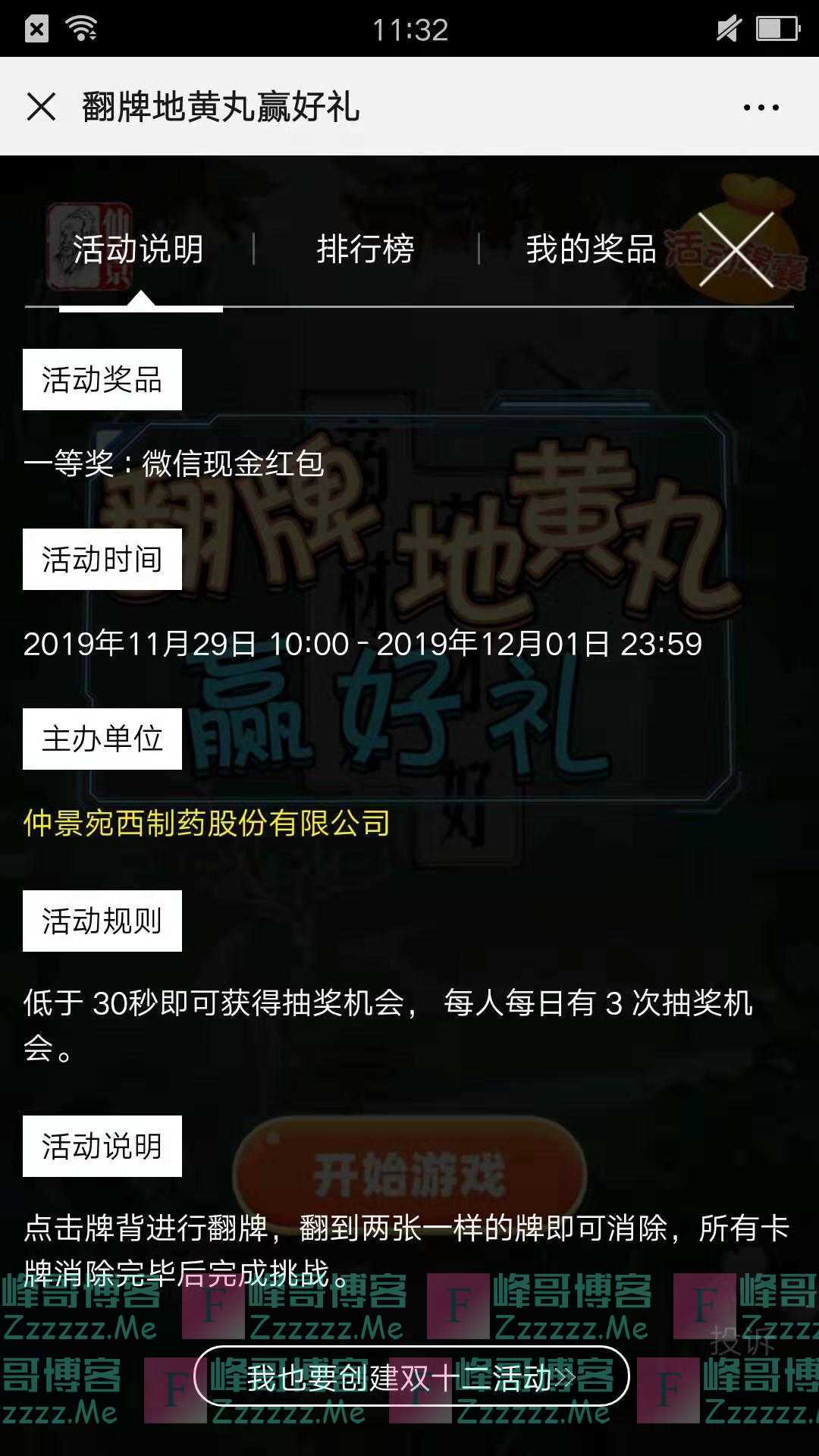Tap 我也要创建双十二活动 button
The image size is (819, 1456).
click(x=411, y=1376)
